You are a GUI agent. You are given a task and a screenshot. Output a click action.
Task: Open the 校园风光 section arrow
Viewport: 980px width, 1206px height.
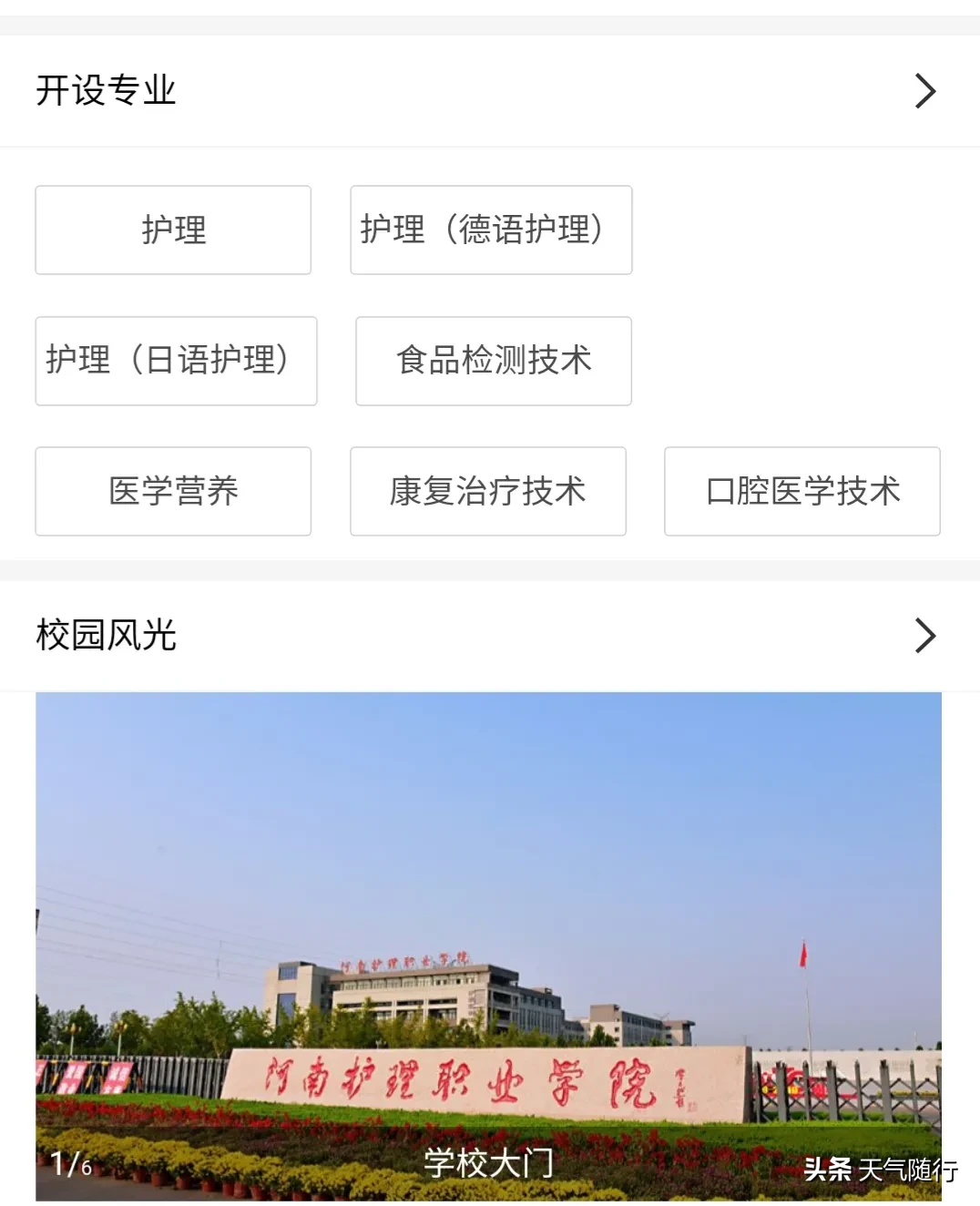(924, 636)
